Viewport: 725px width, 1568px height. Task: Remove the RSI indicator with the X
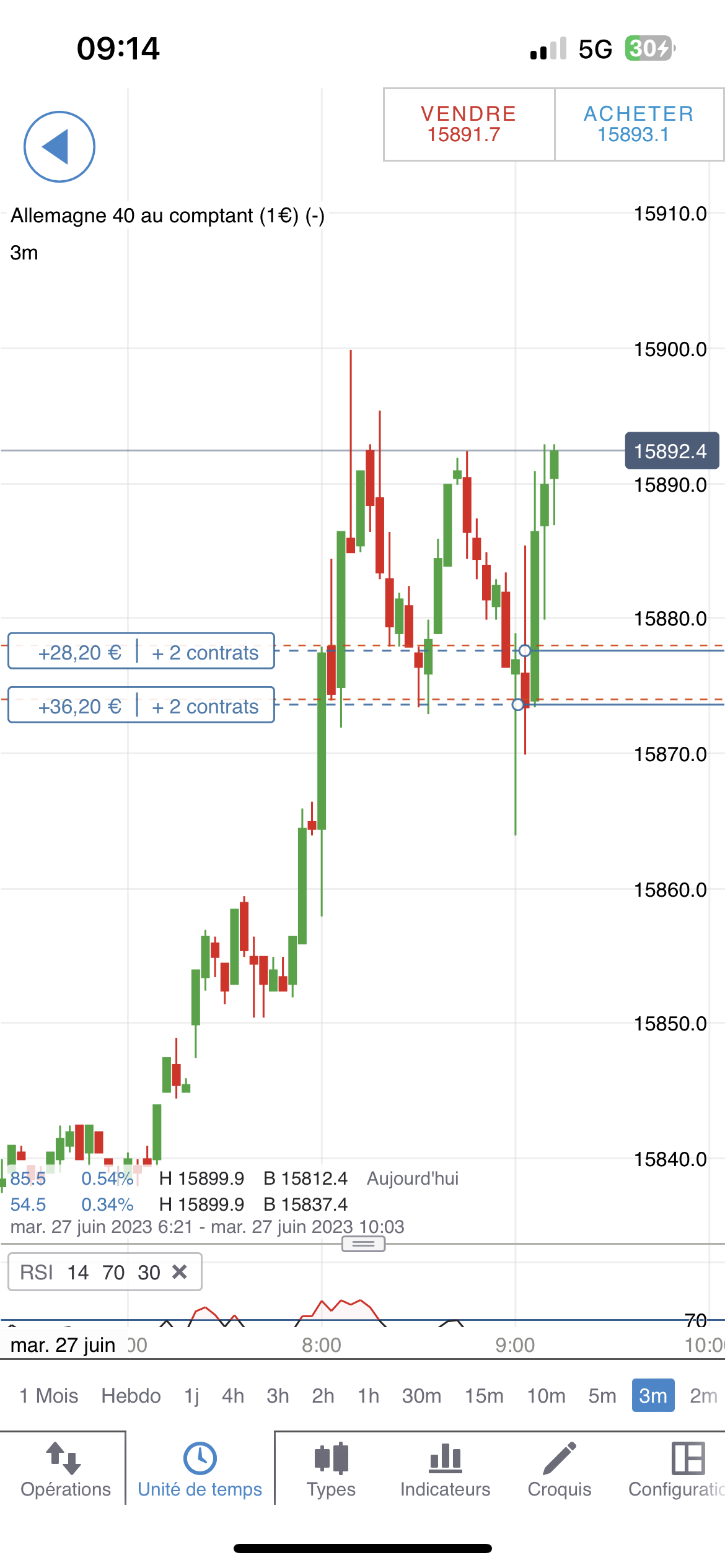click(x=180, y=1272)
